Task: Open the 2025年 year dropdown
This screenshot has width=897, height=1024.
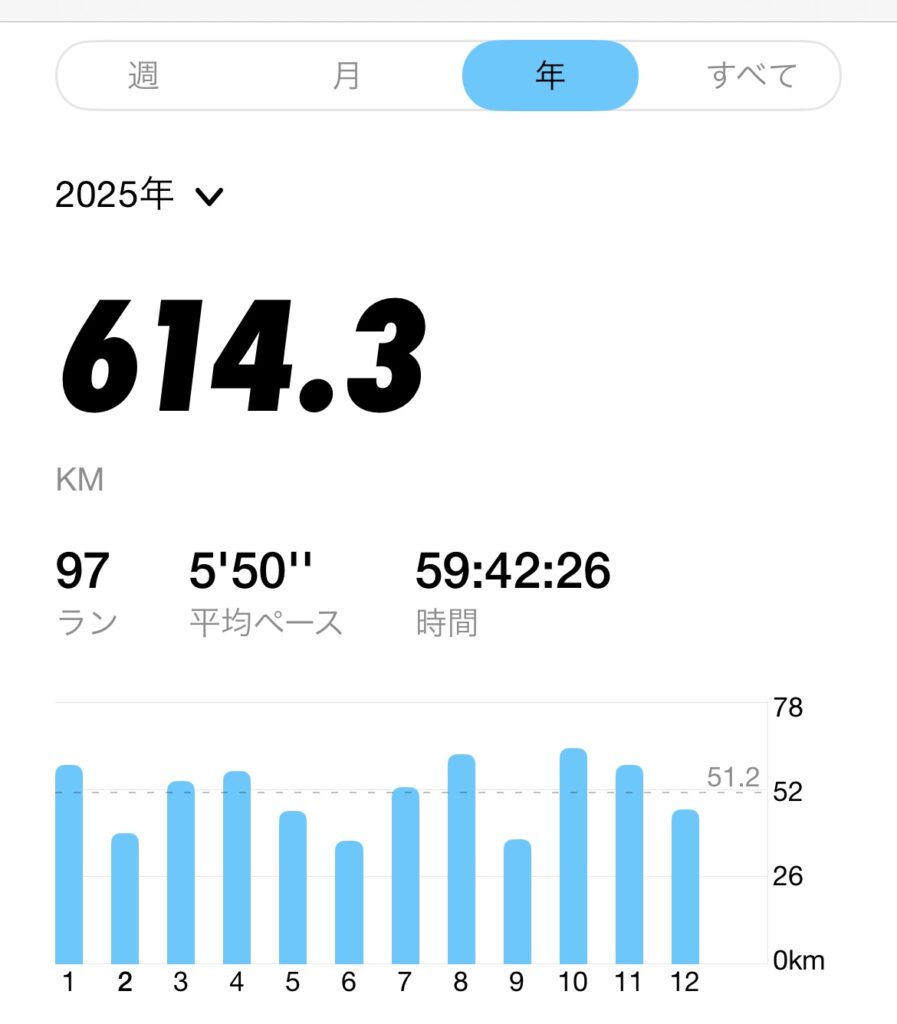Action: (x=140, y=195)
